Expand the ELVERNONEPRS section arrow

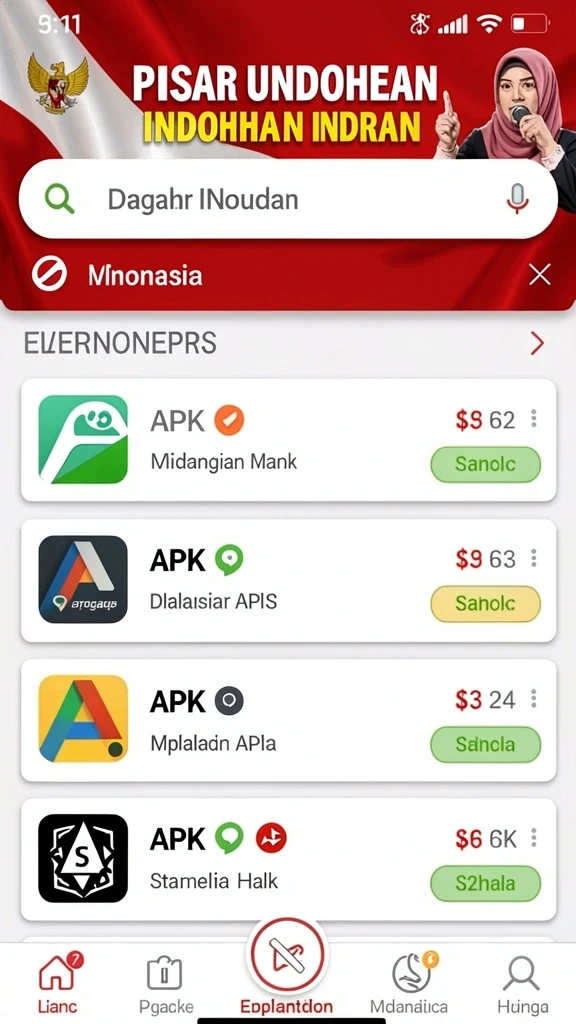click(x=537, y=343)
